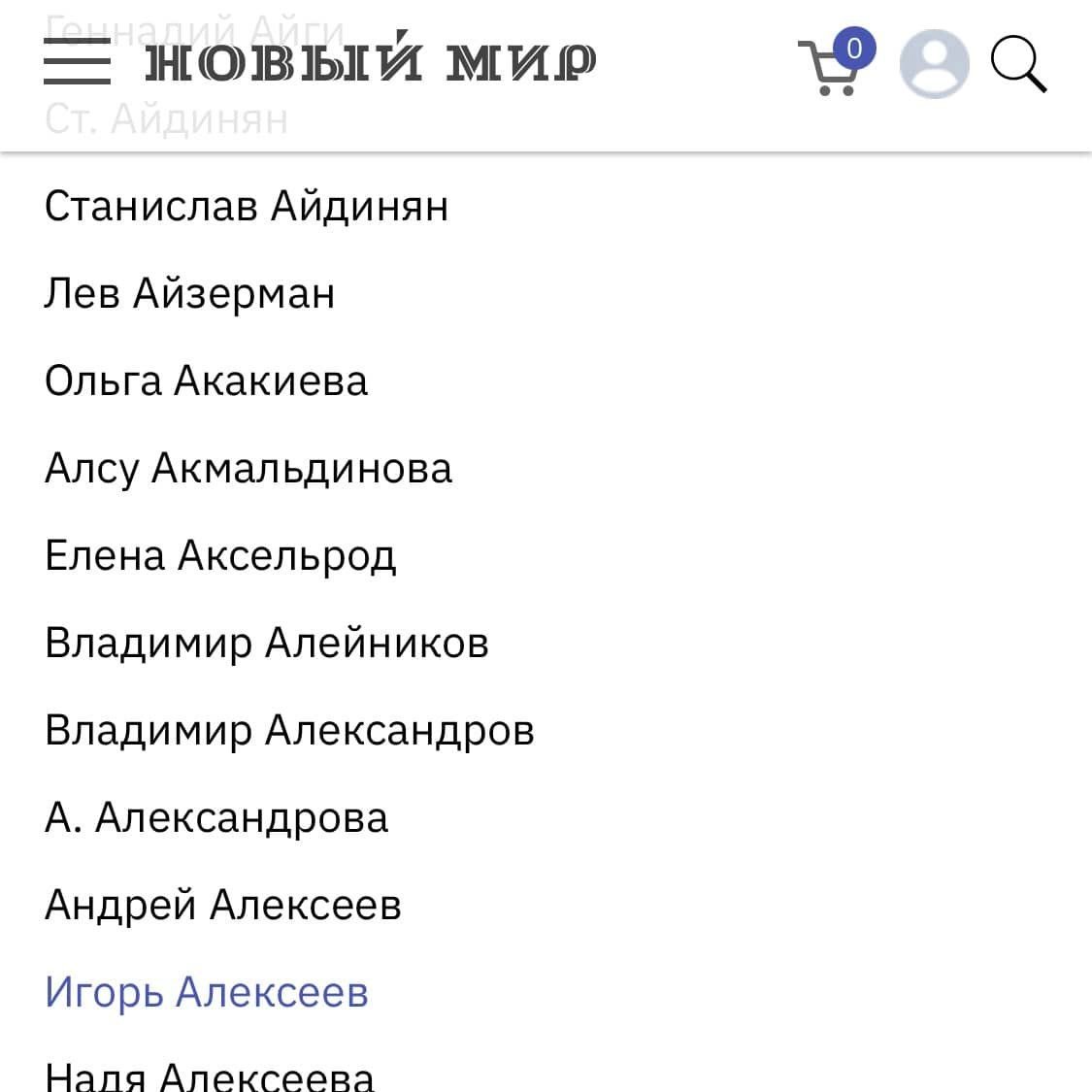
Task: Open the user profile avatar
Action: tap(934, 64)
